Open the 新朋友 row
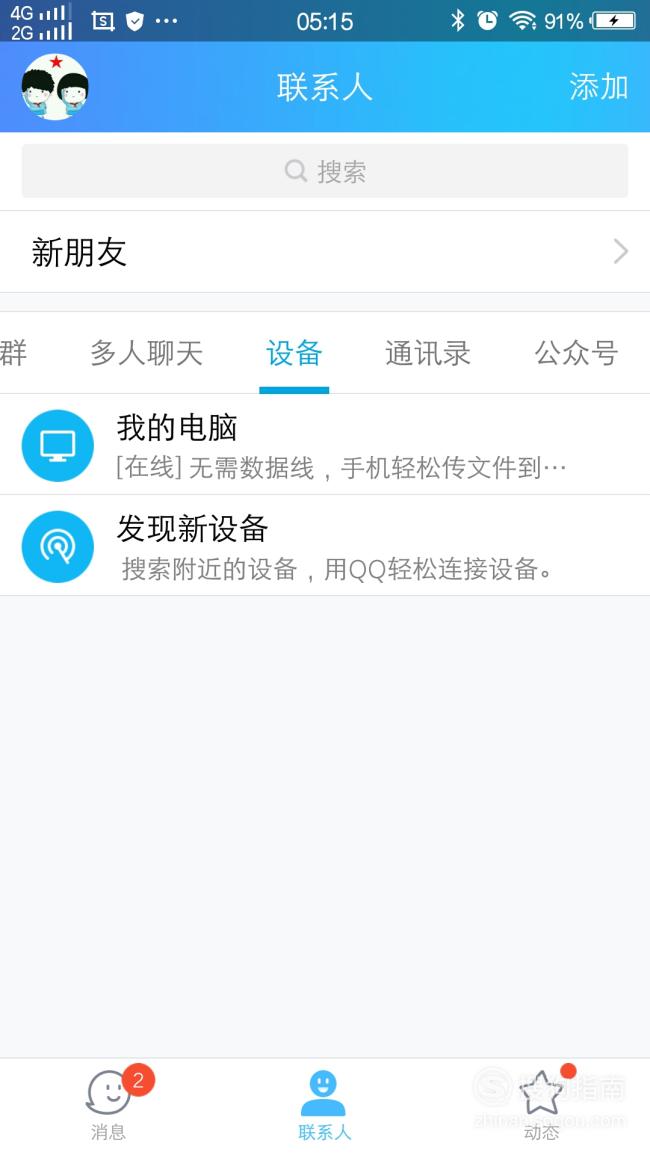This screenshot has width=650, height=1155. pos(325,252)
